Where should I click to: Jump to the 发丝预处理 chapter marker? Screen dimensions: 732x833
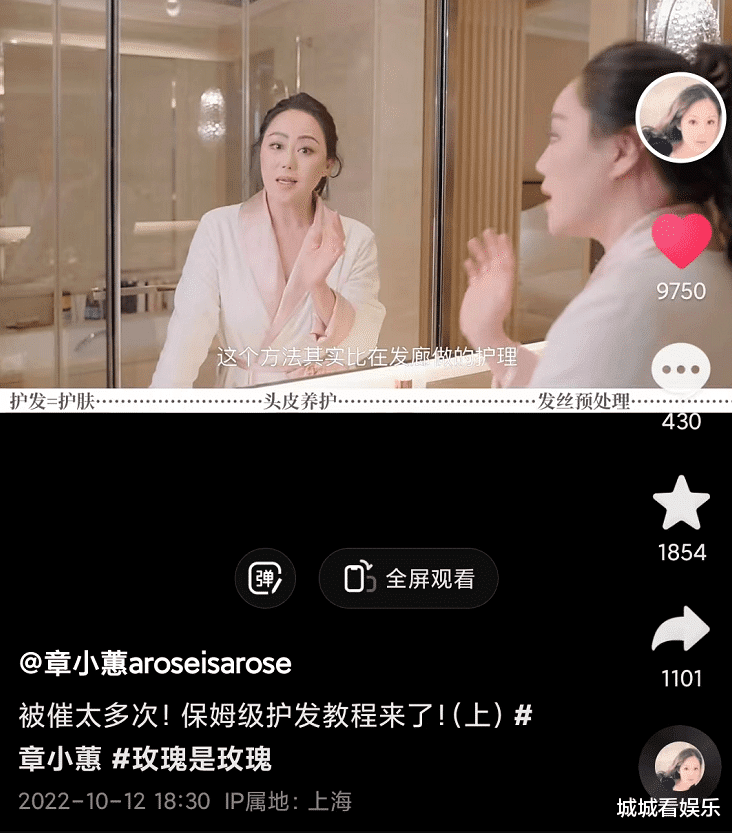(583, 400)
